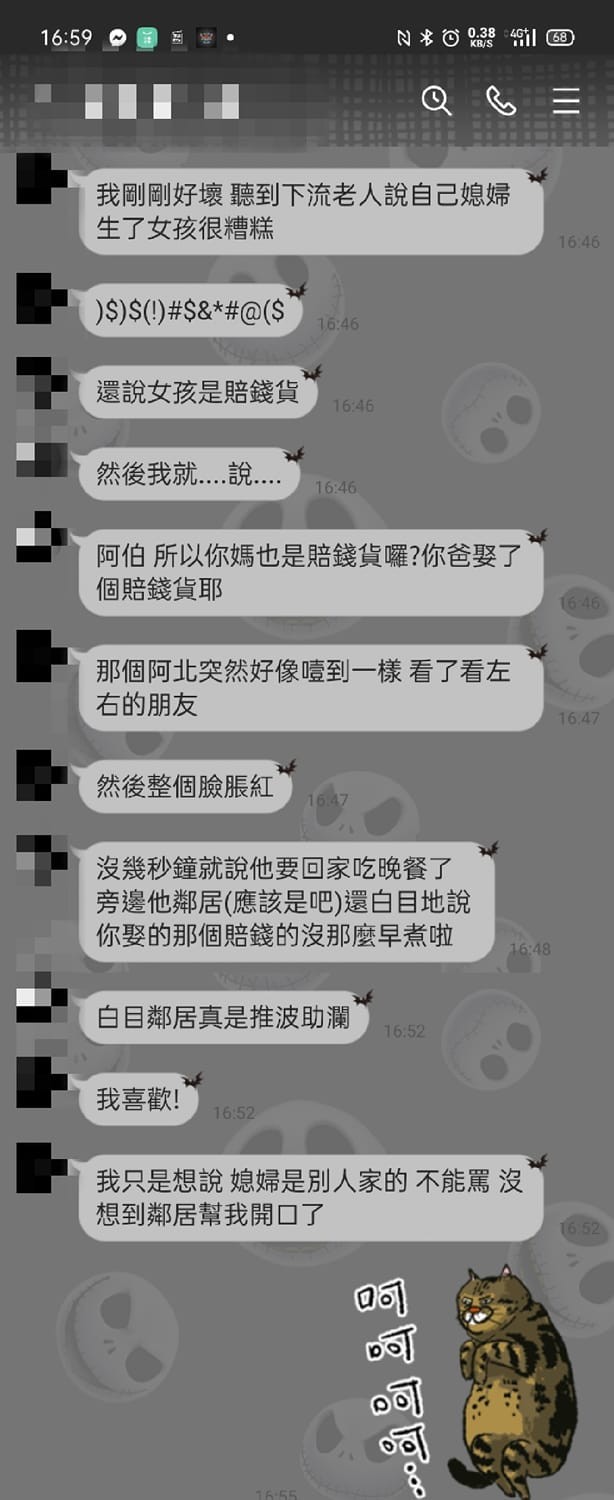Screen dimensions: 614x1500
Task: Open sender's avatar beside the 我喜歡! message
Action: (x=39, y=1082)
